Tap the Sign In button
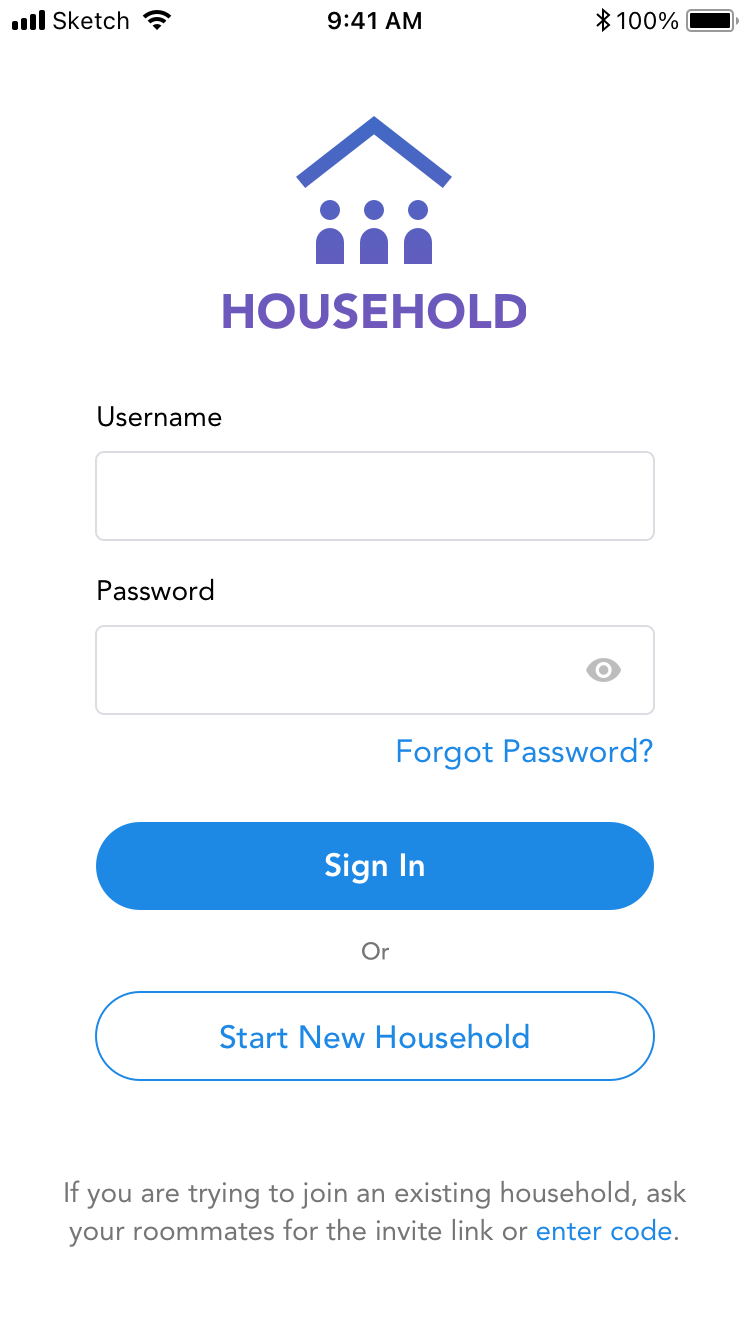Screen dimensions: 750x1334 tap(375, 866)
